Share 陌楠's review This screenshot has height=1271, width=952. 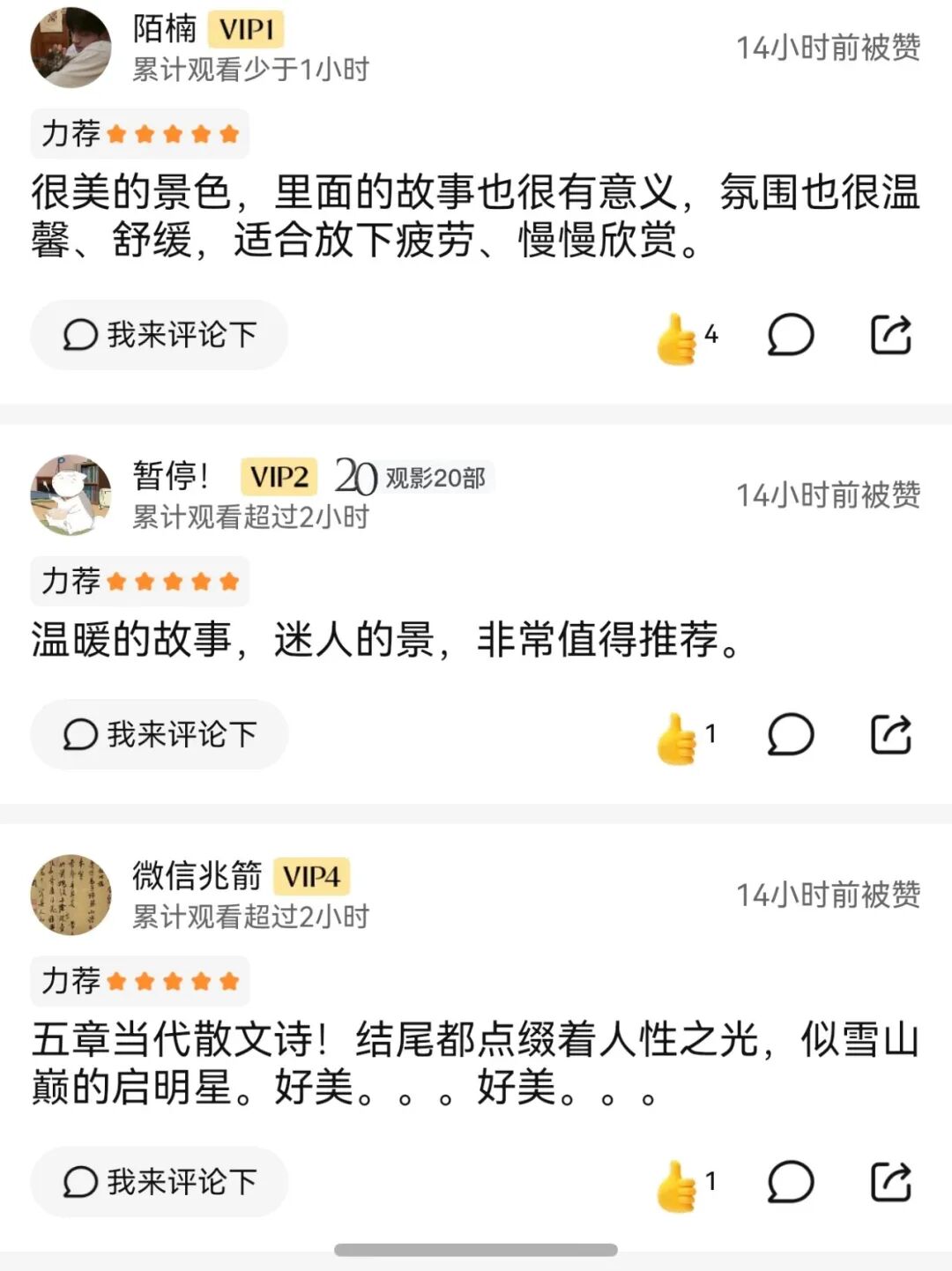tap(890, 335)
